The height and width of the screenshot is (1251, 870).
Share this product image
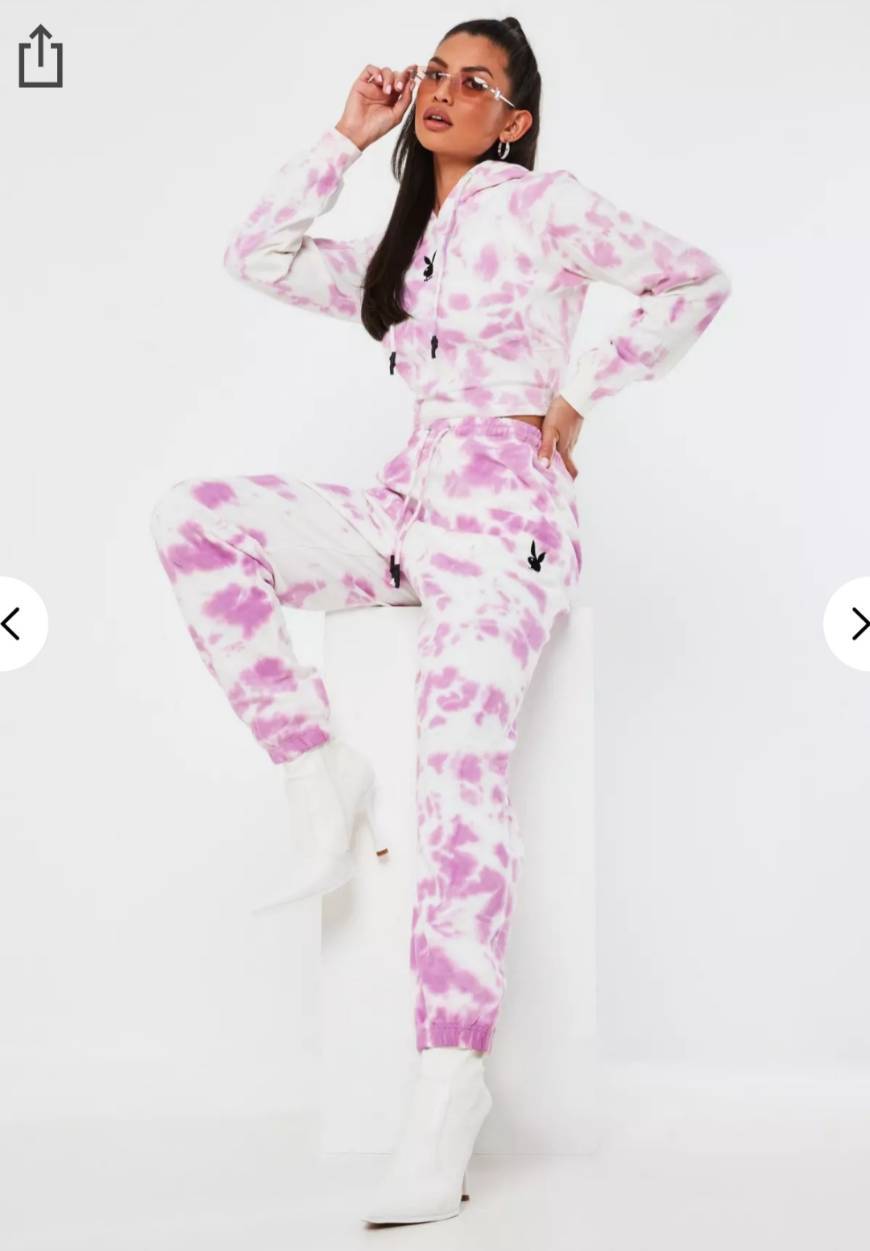tap(40, 57)
